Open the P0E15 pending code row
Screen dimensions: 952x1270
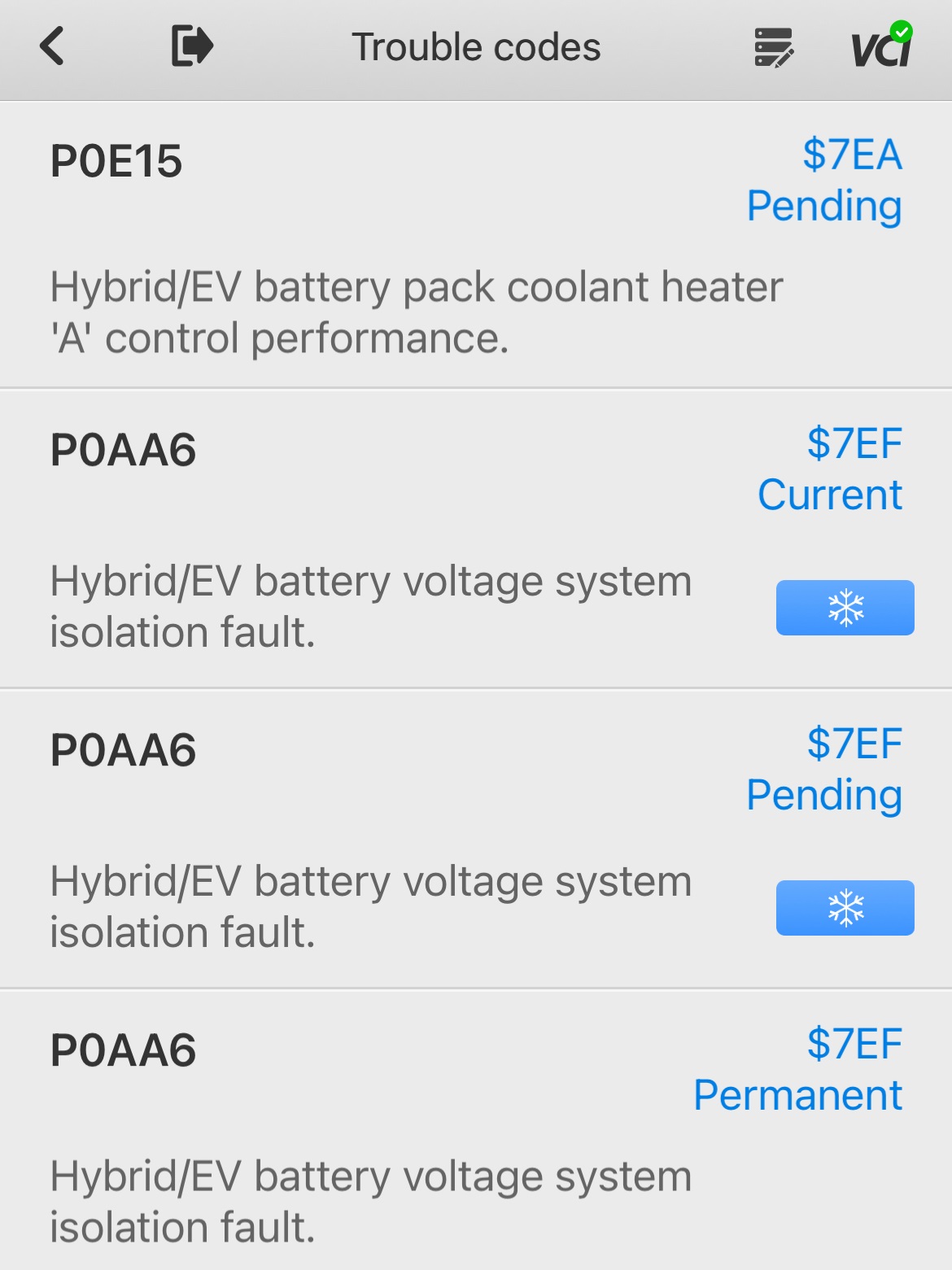pos(407,244)
